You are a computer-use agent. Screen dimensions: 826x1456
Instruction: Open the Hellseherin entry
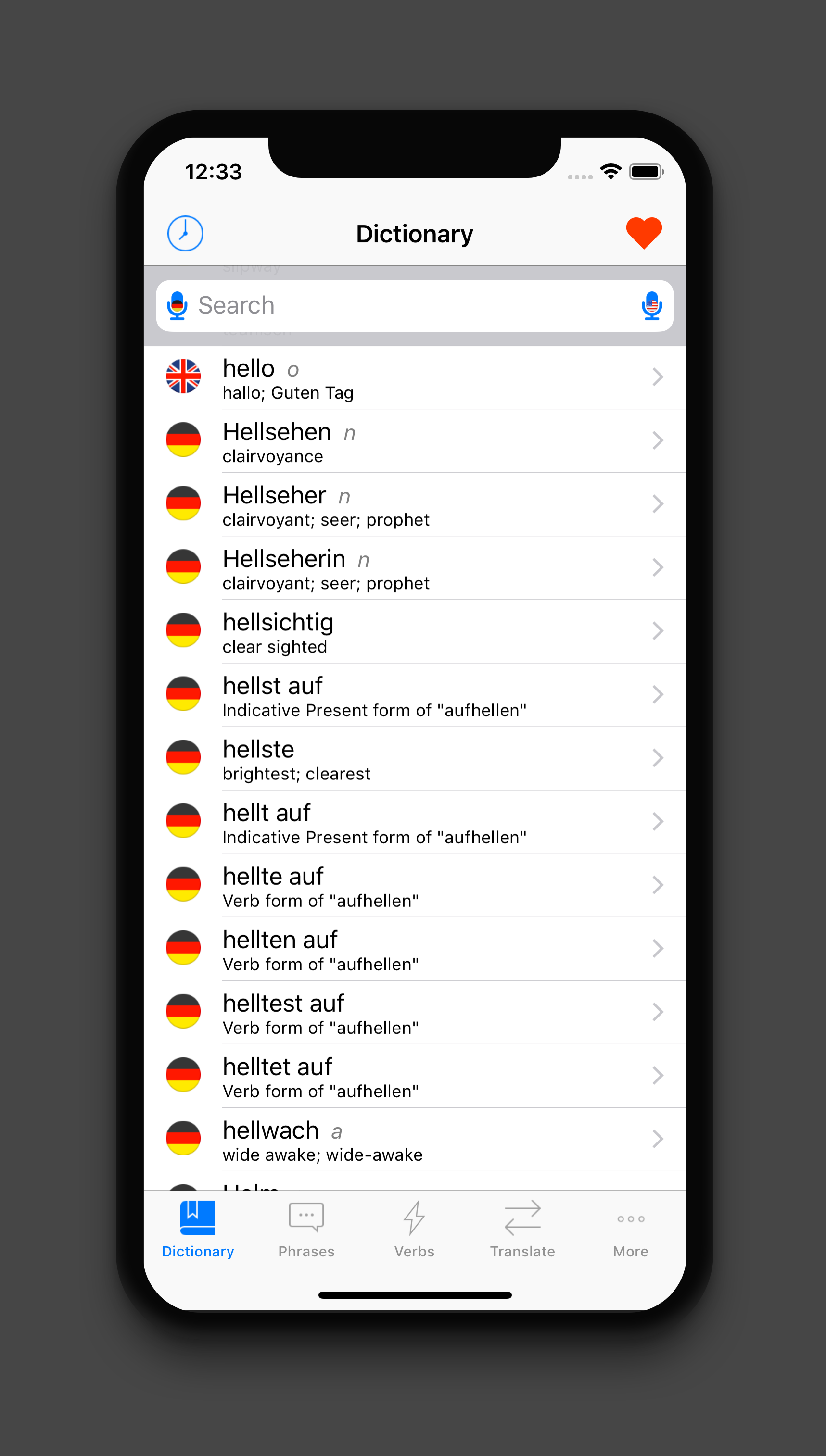click(414, 568)
